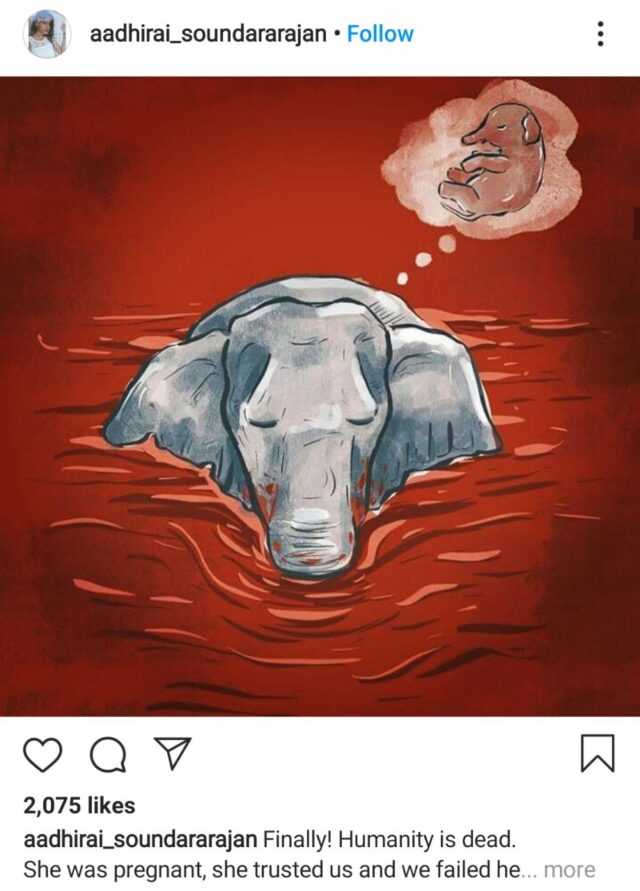
Task: Expand the caption with 'more'
Action: [x=569, y=869]
